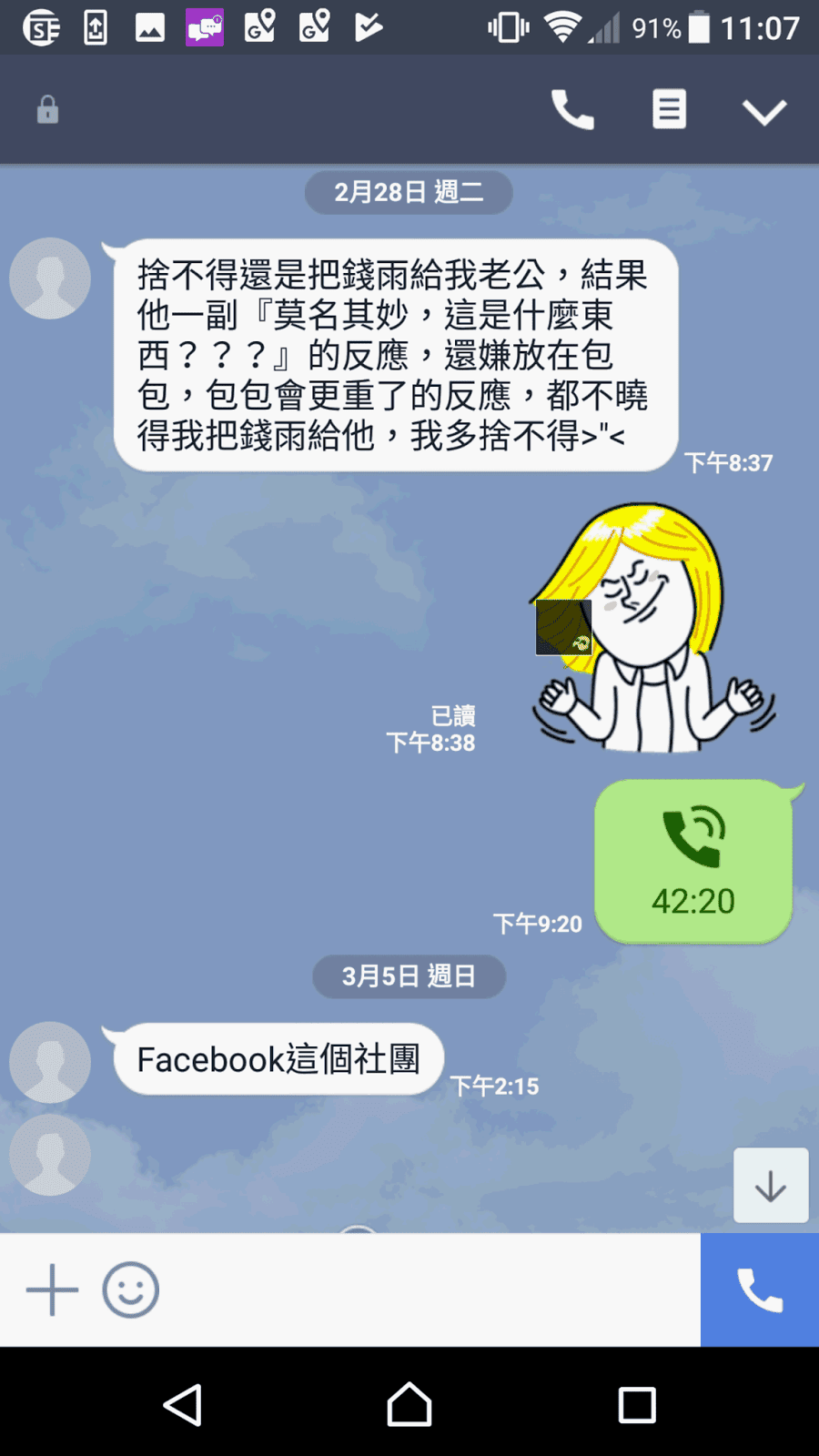The image size is (819, 1456).
Task: Open the plus attachment menu
Action: [52, 1289]
